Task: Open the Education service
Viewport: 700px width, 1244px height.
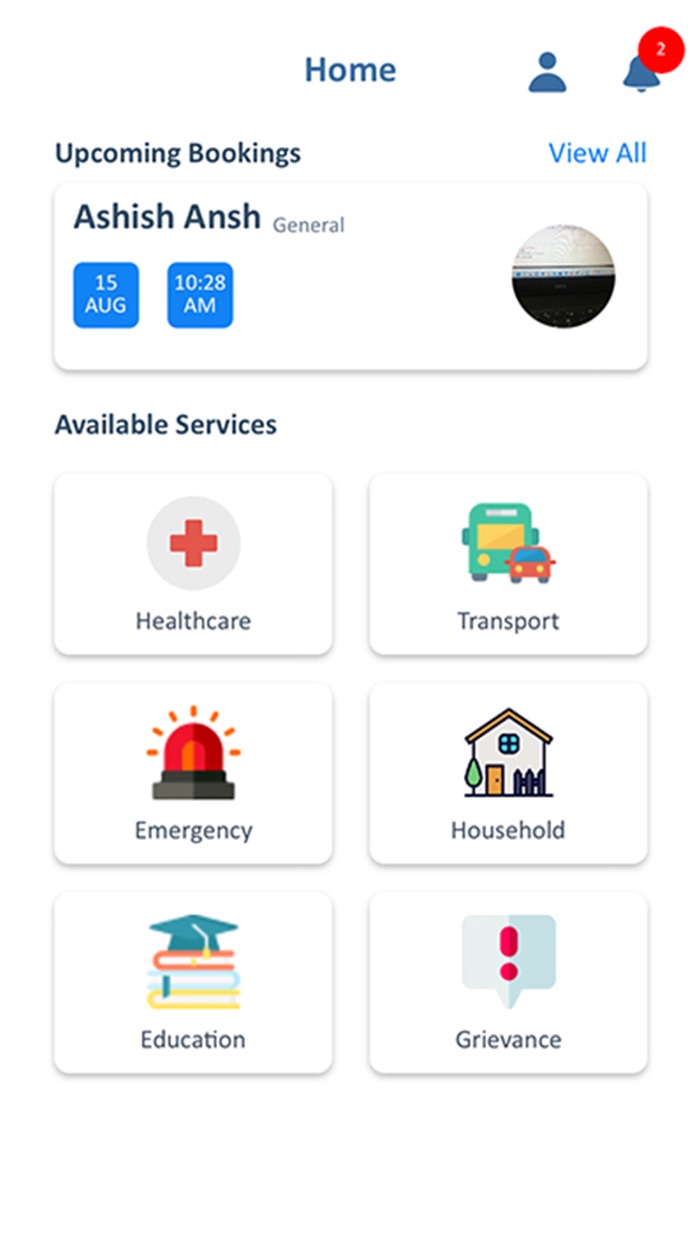Action: 193,983
